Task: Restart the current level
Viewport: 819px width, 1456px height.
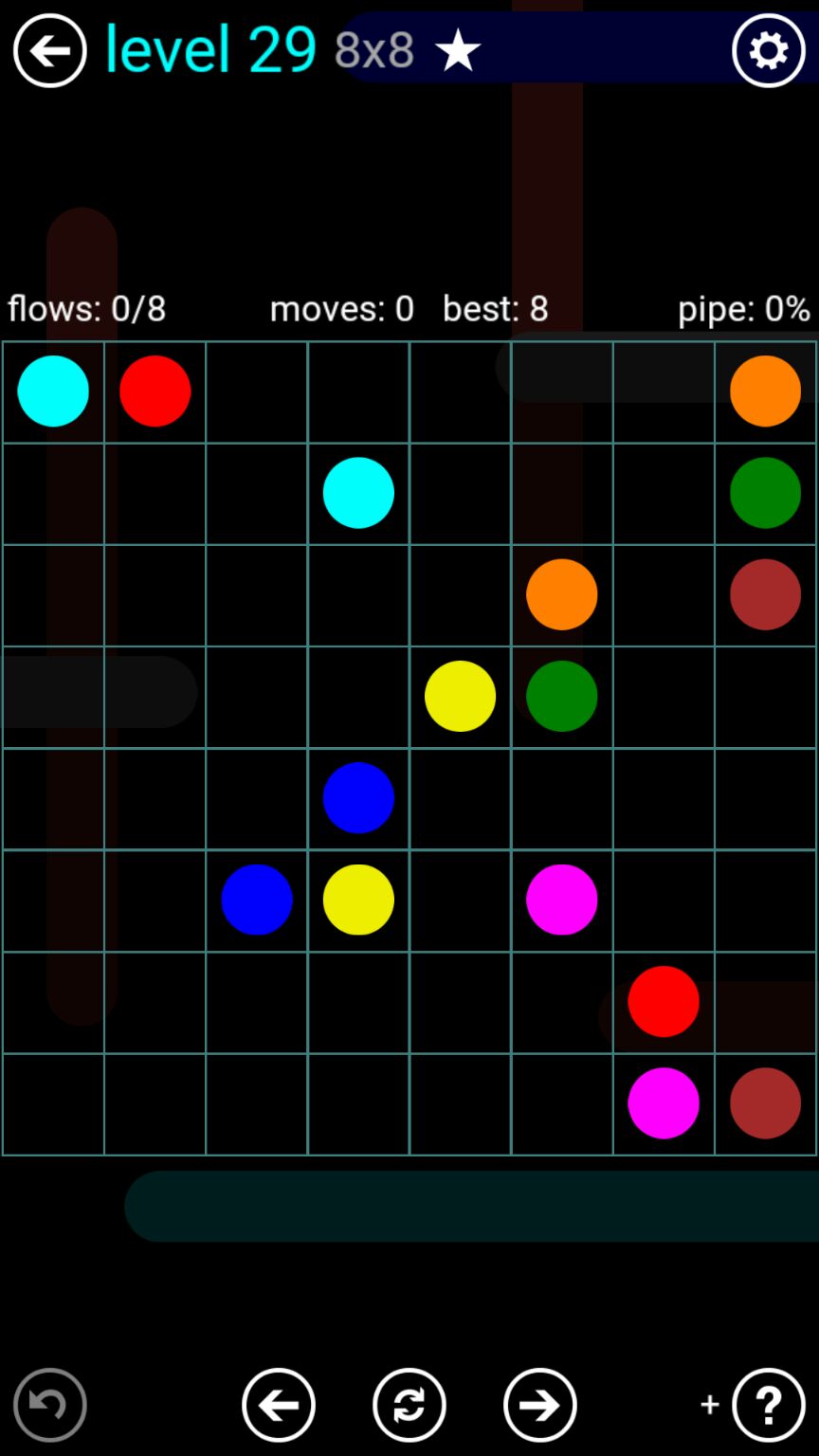Action: 409,1405
